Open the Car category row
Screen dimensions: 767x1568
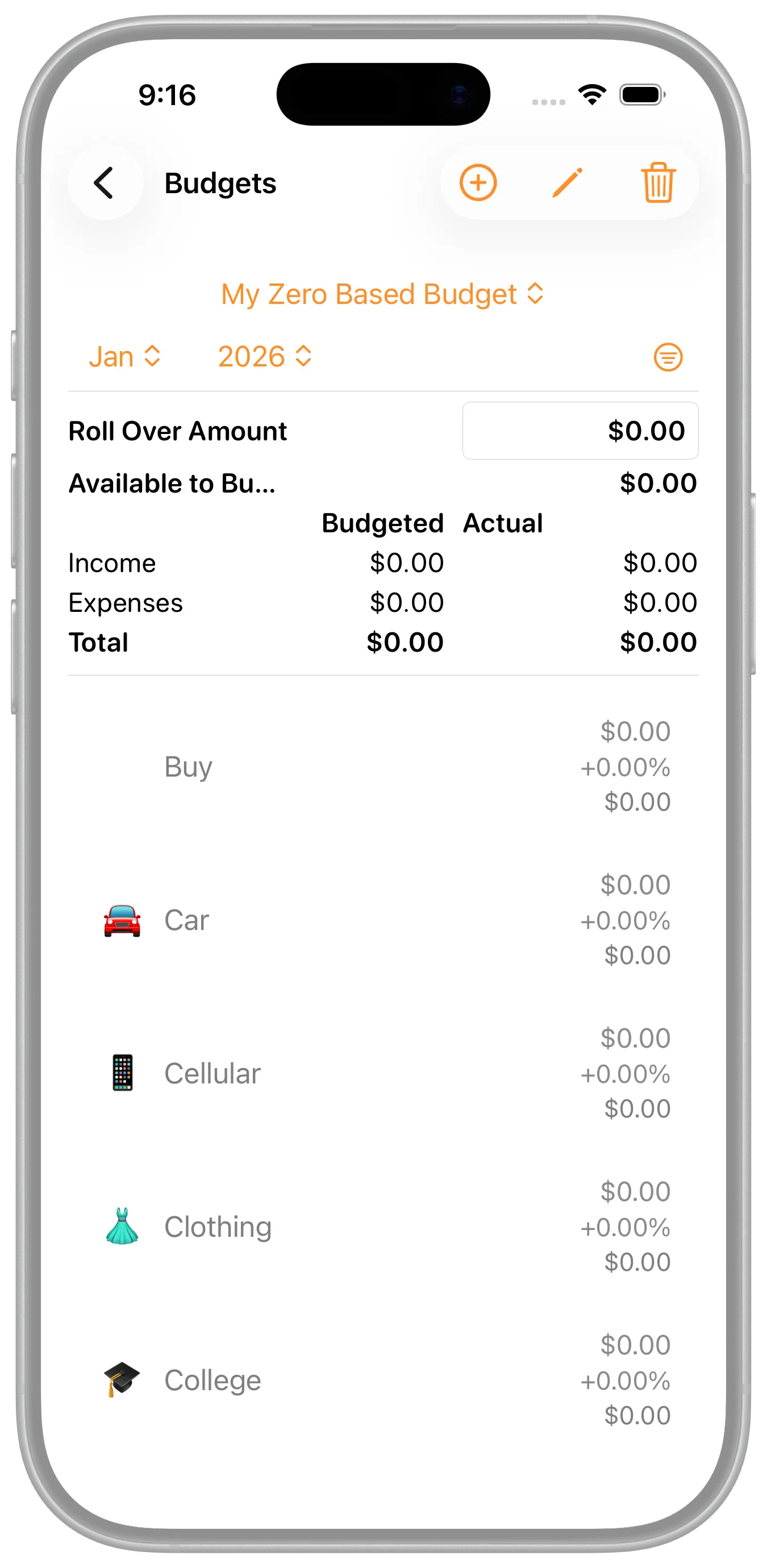(x=383, y=920)
